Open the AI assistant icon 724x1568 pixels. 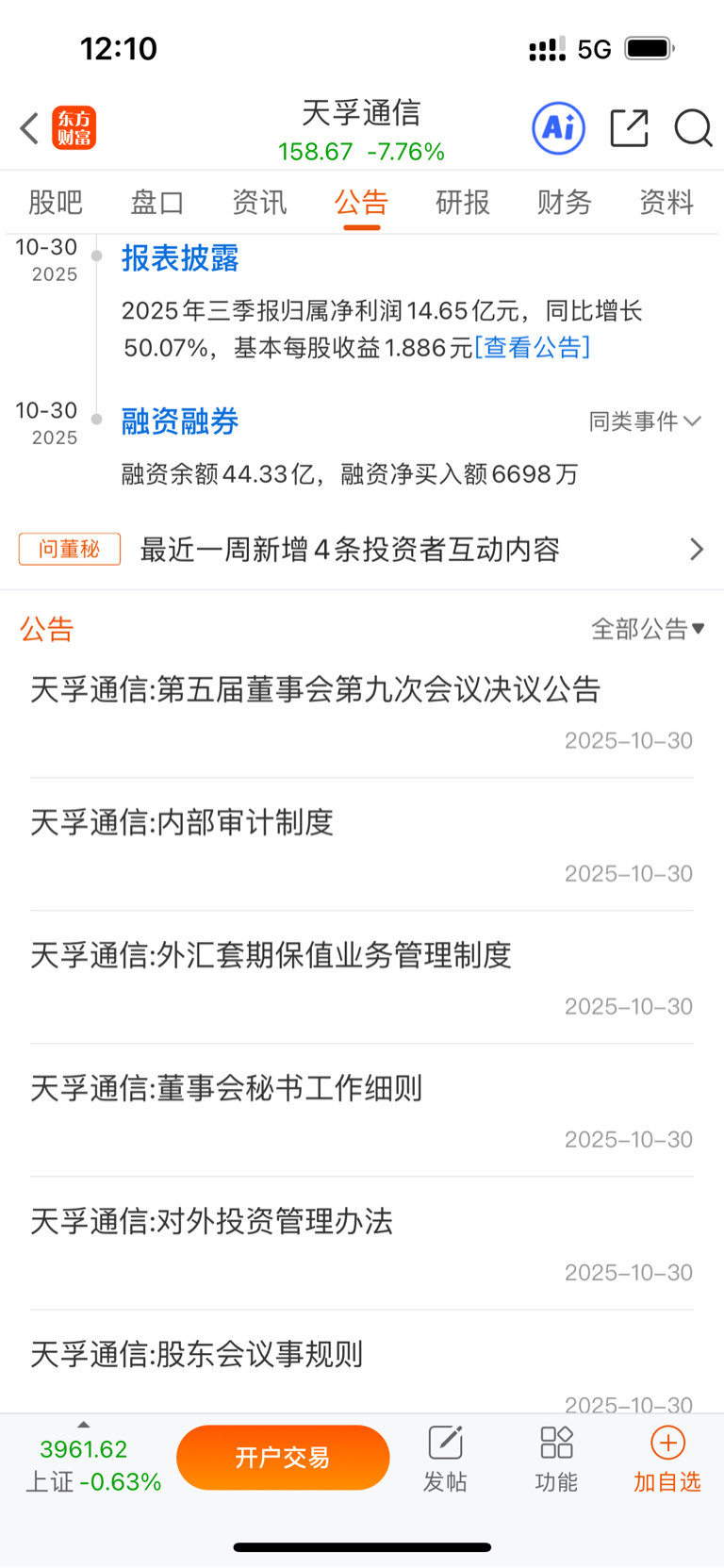[559, 128]
